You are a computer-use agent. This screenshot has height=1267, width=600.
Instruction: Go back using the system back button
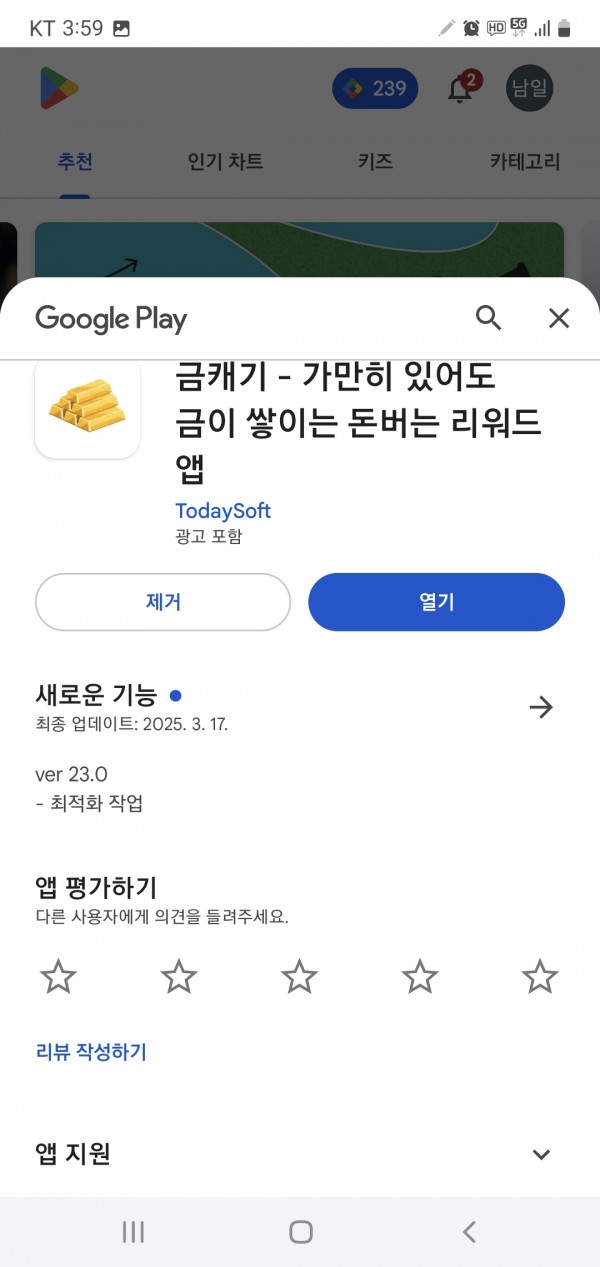pyautogui.click(x=469, y=1232)
